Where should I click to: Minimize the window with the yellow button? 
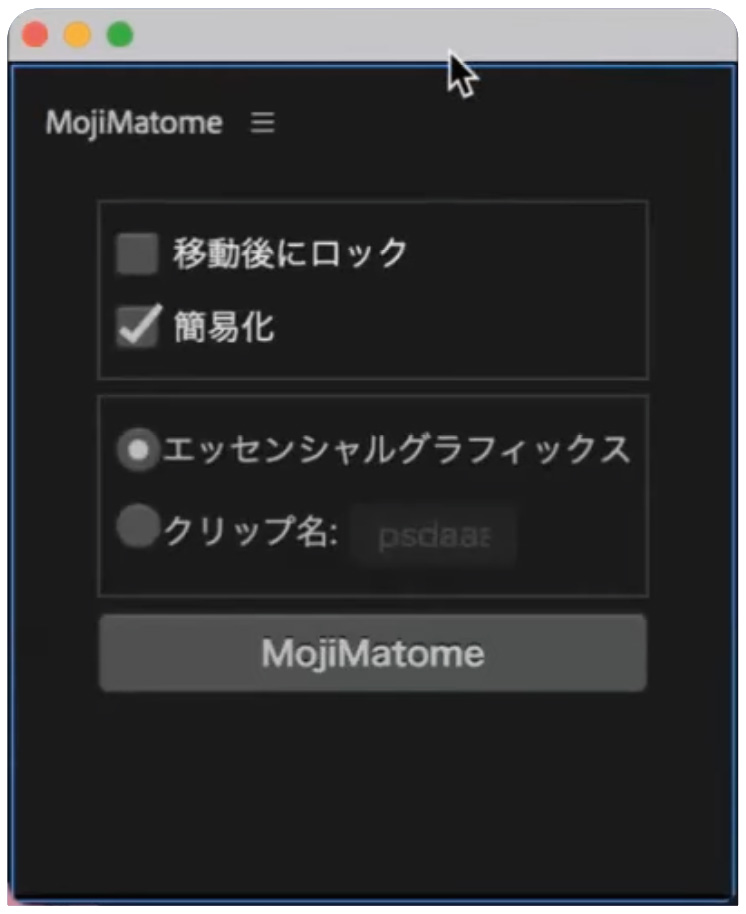coord(77,35)
